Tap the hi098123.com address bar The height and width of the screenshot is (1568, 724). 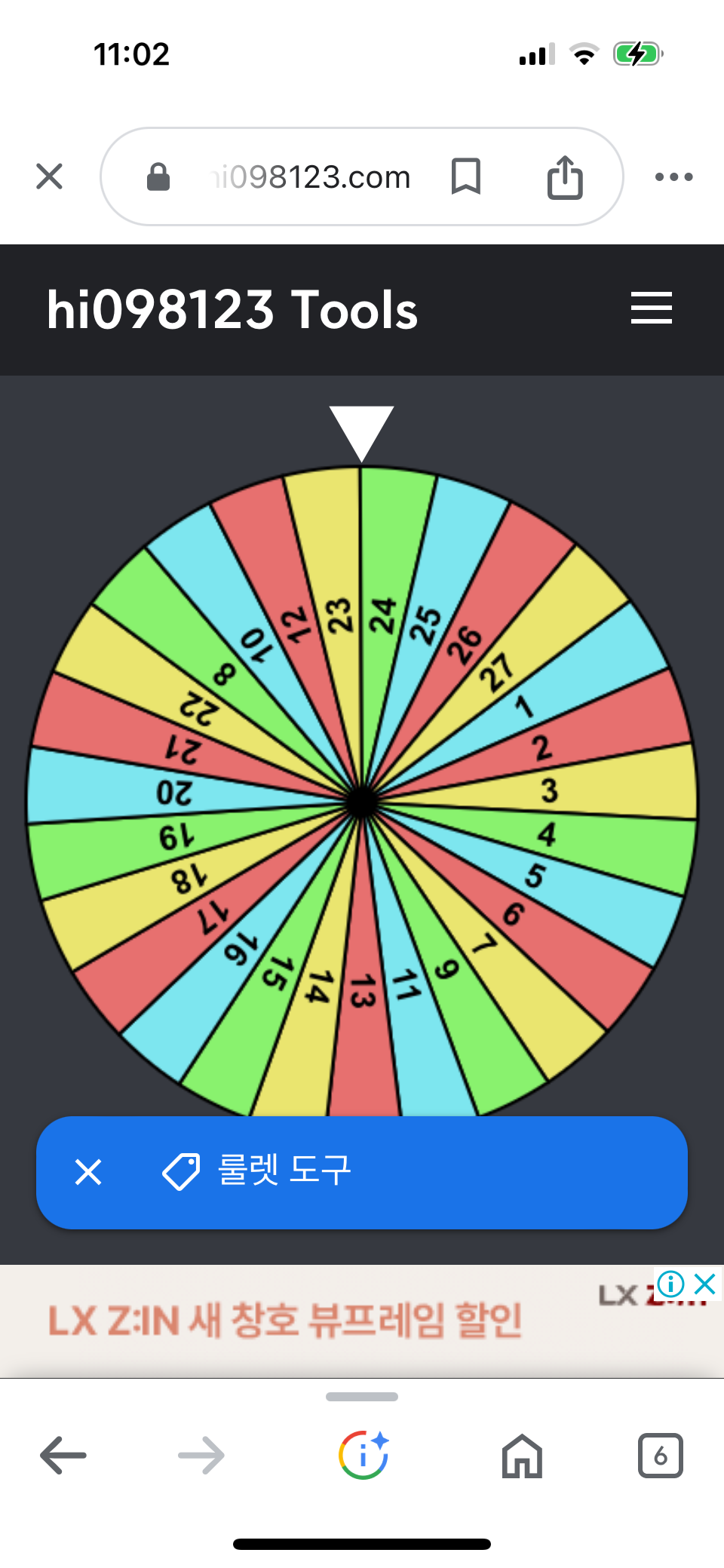[311, 177]
